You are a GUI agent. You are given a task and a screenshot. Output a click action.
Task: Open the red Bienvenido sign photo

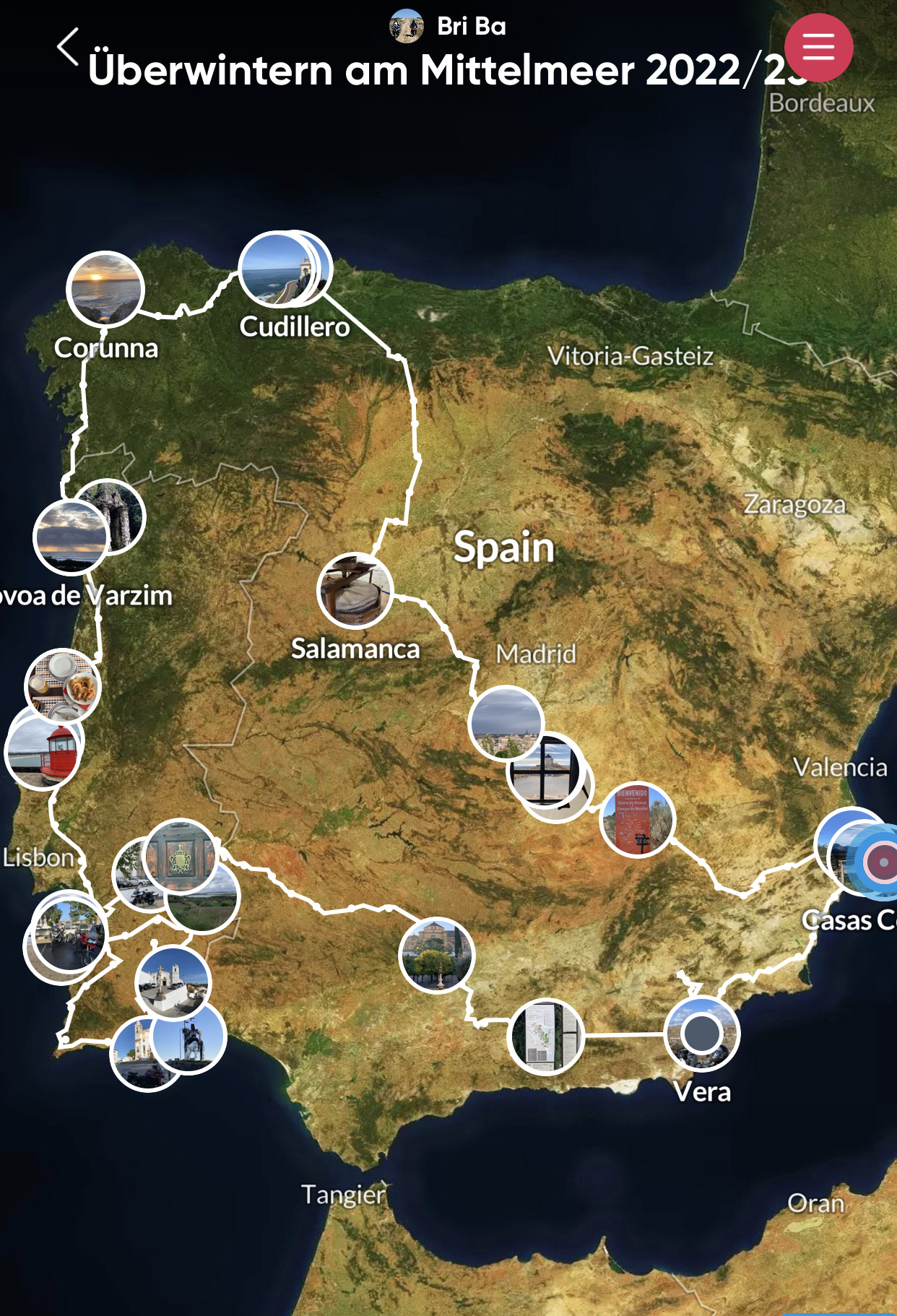click(636, 819)
